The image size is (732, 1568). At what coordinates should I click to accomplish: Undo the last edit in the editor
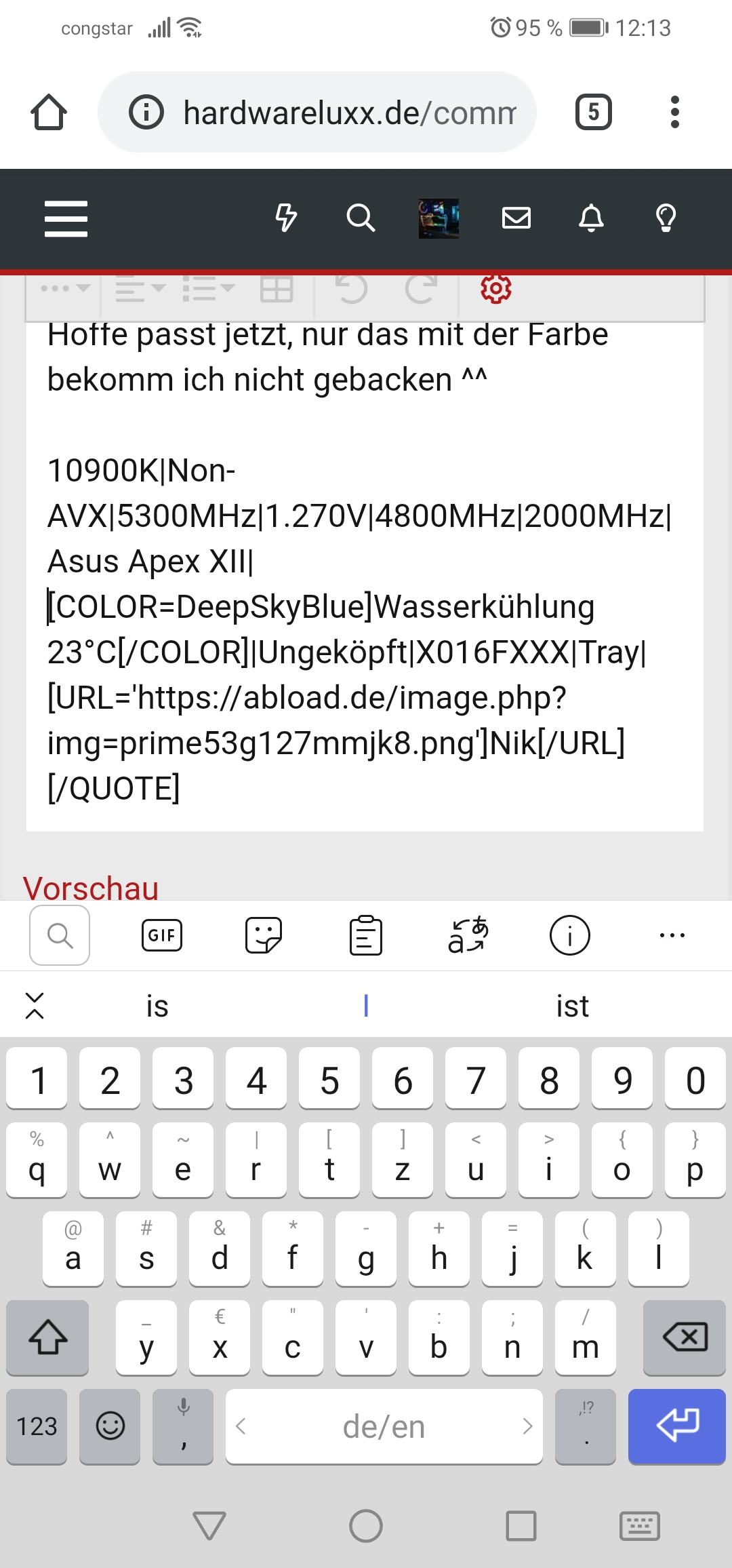(352, 290)
